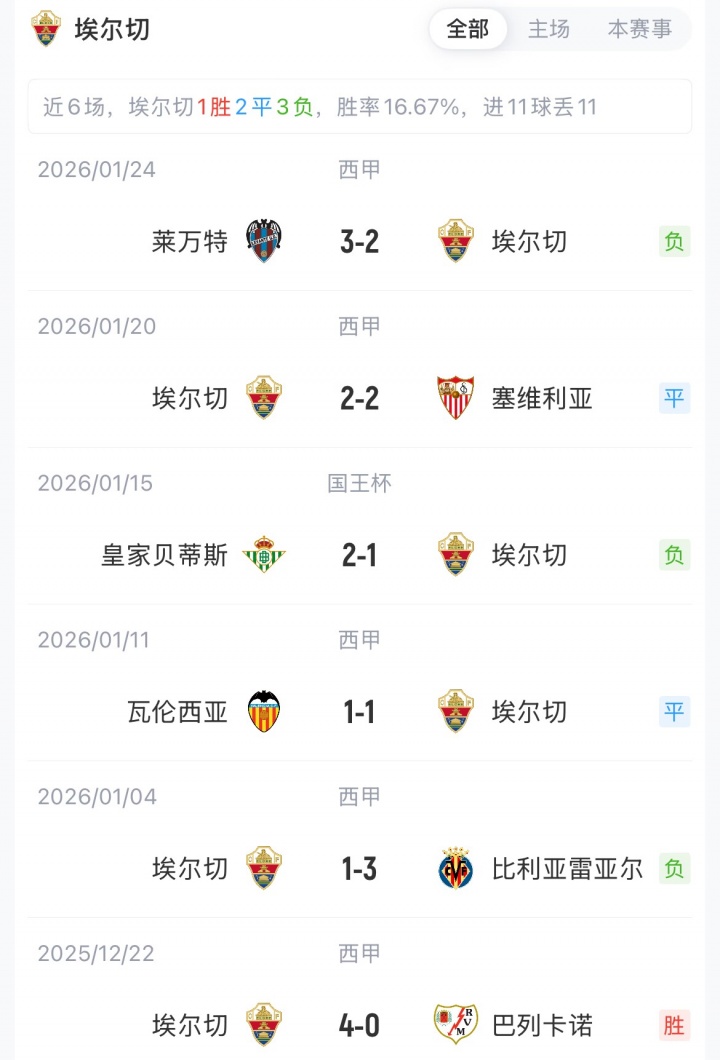
Task: View the 皇家贝蒂斯 2-1 埃尔切 cup match
Action: point(359,555)
